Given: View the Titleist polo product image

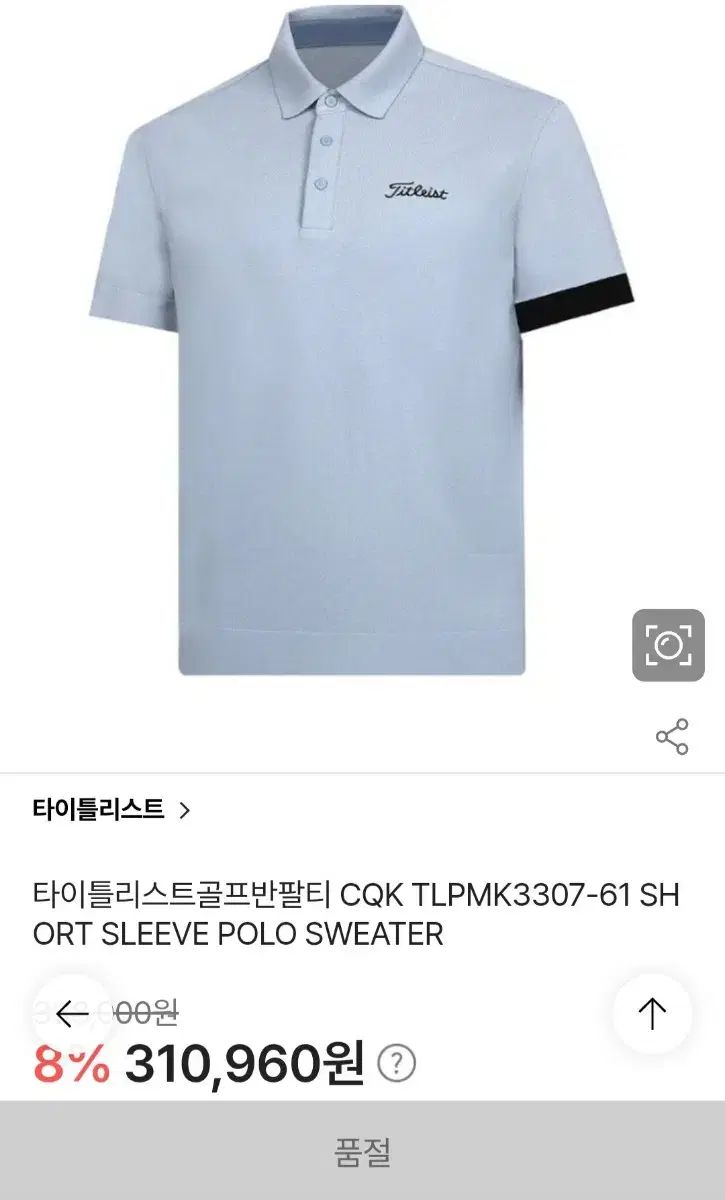Looking at the screenshot, I should click(x=360, y=340).
